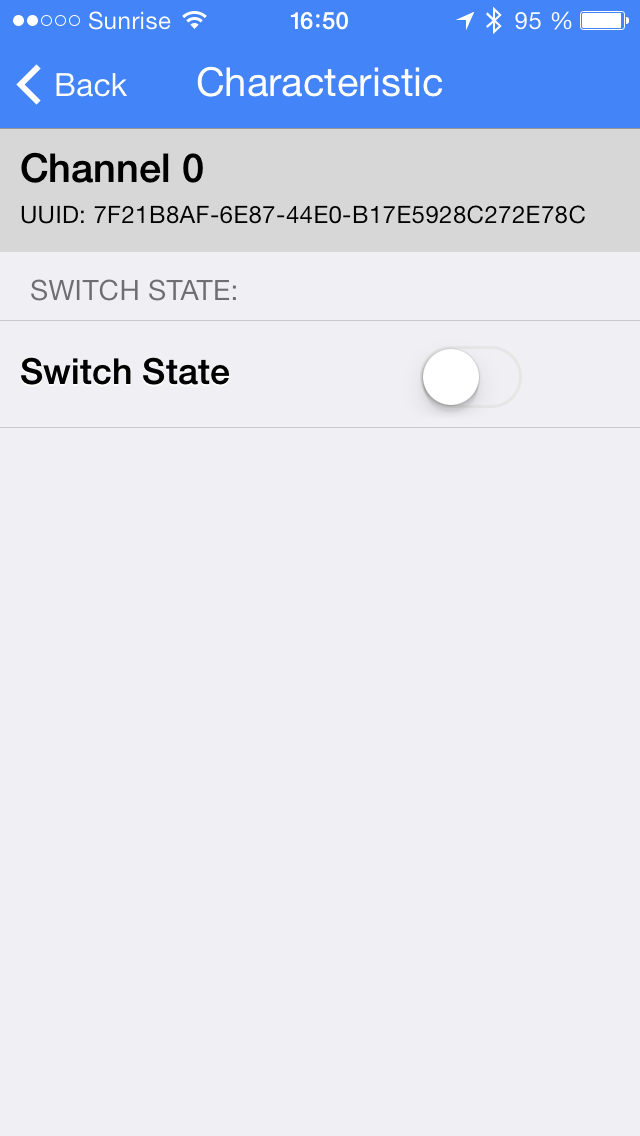Go back using the Back button

point(71,85)
